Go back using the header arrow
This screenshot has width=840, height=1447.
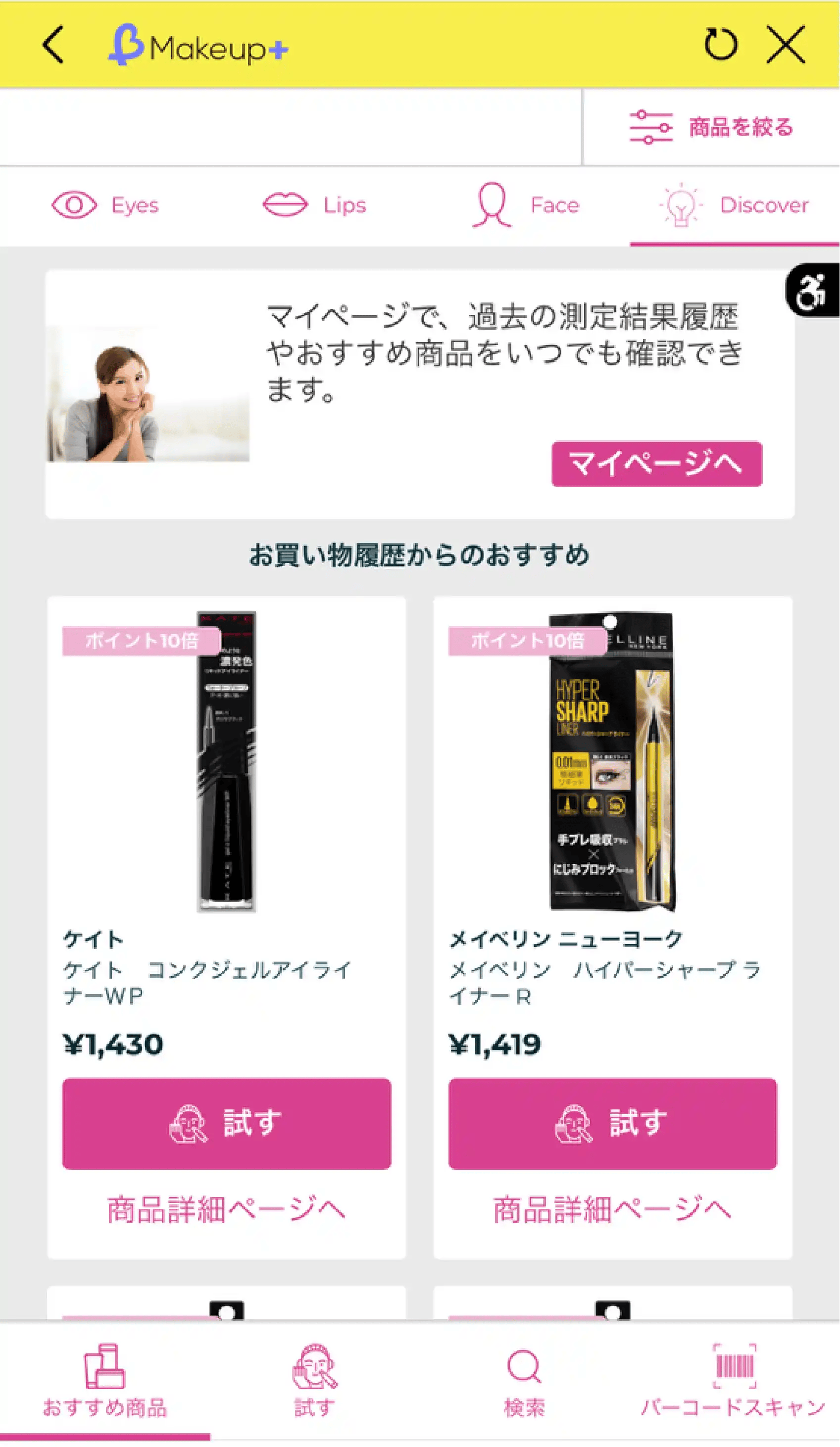[53, 45]
